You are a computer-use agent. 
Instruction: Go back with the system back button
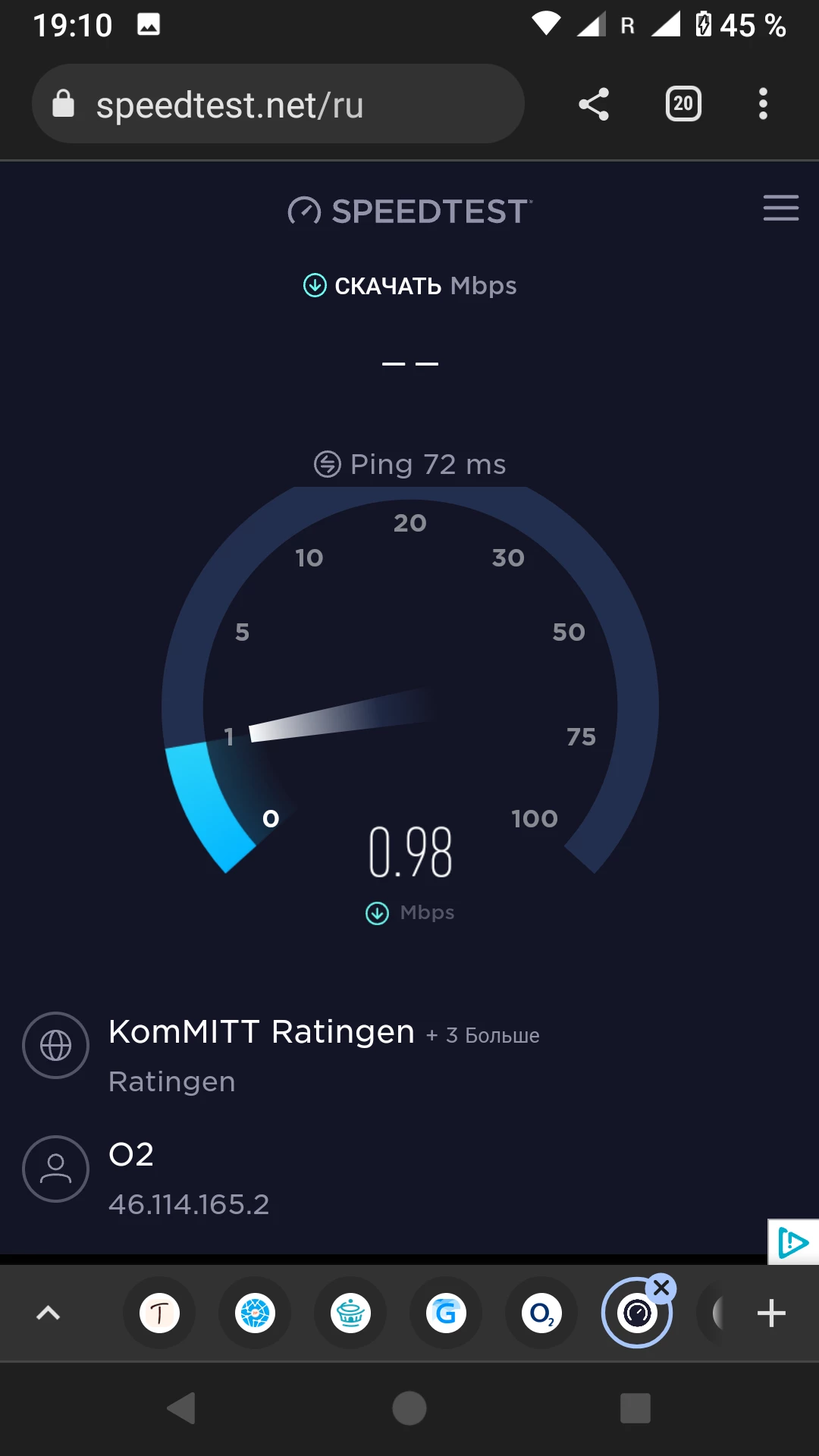click(x=182, y=1408)
